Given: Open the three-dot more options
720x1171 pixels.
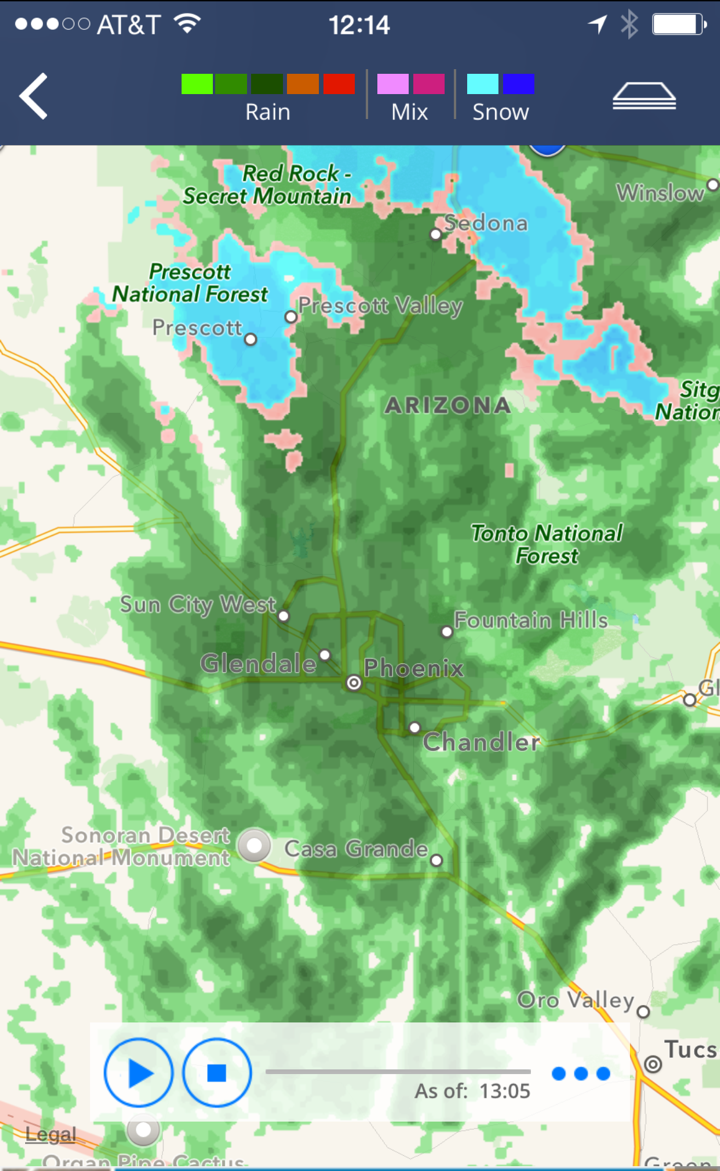Looking at the screenshot, I should click(581, 1073).
